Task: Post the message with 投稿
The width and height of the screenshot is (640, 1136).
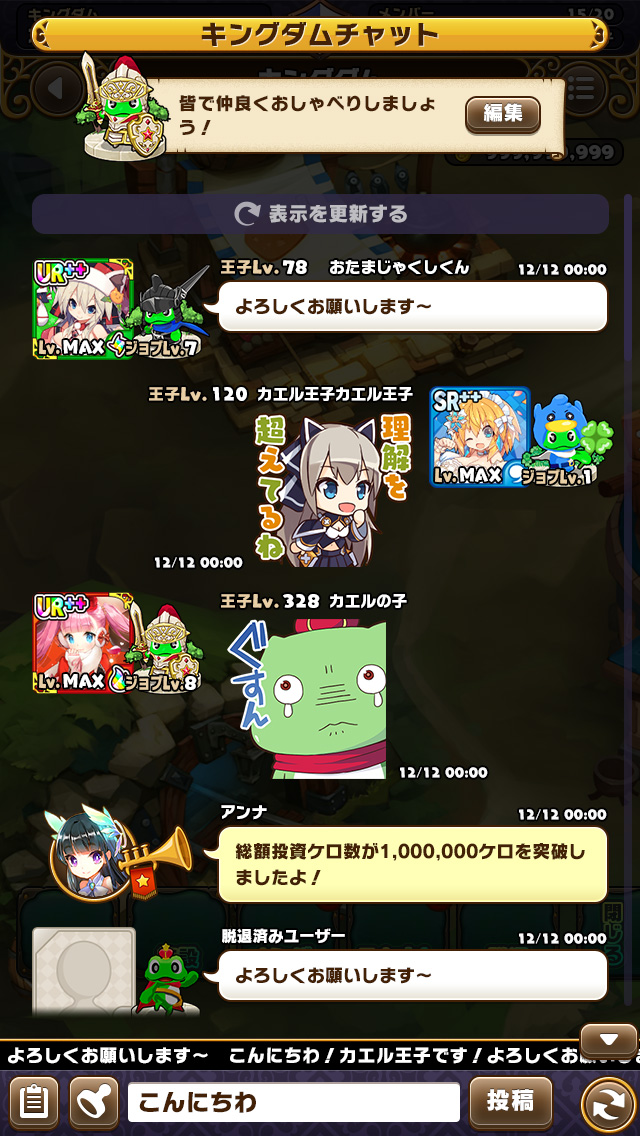Action: (511, 1102)
